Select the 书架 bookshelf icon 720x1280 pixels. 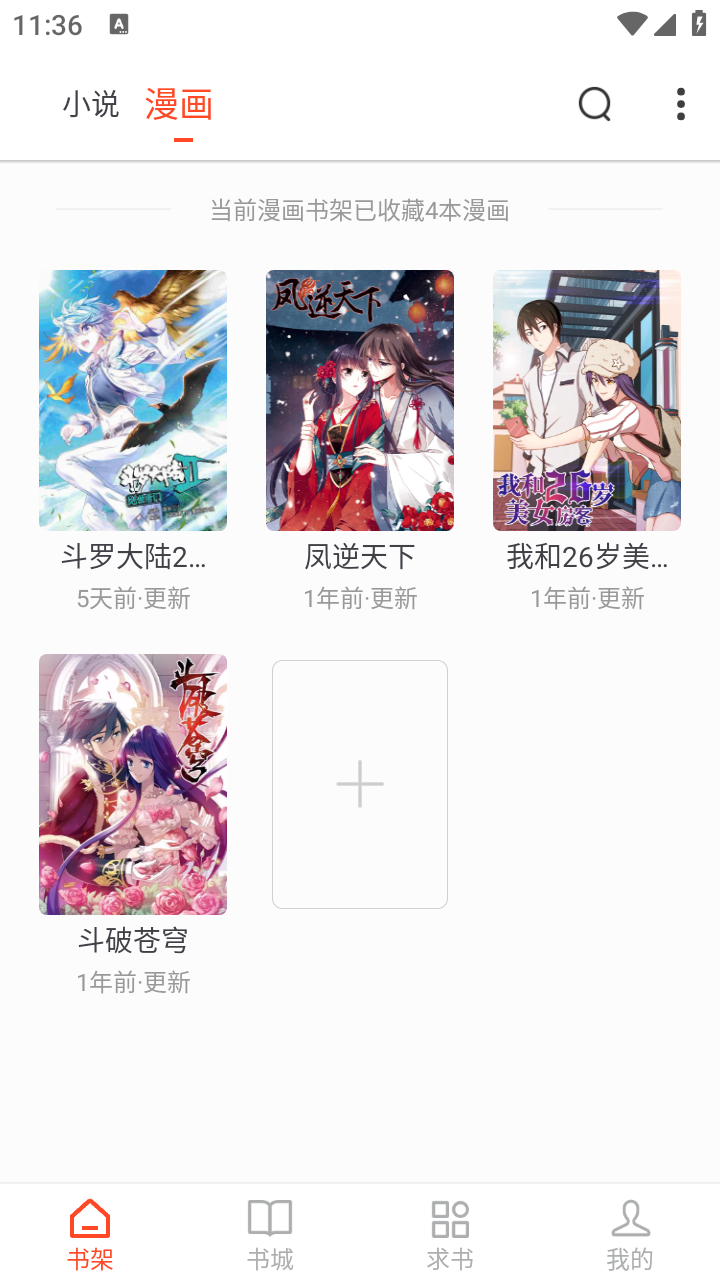coord(90,1230)
